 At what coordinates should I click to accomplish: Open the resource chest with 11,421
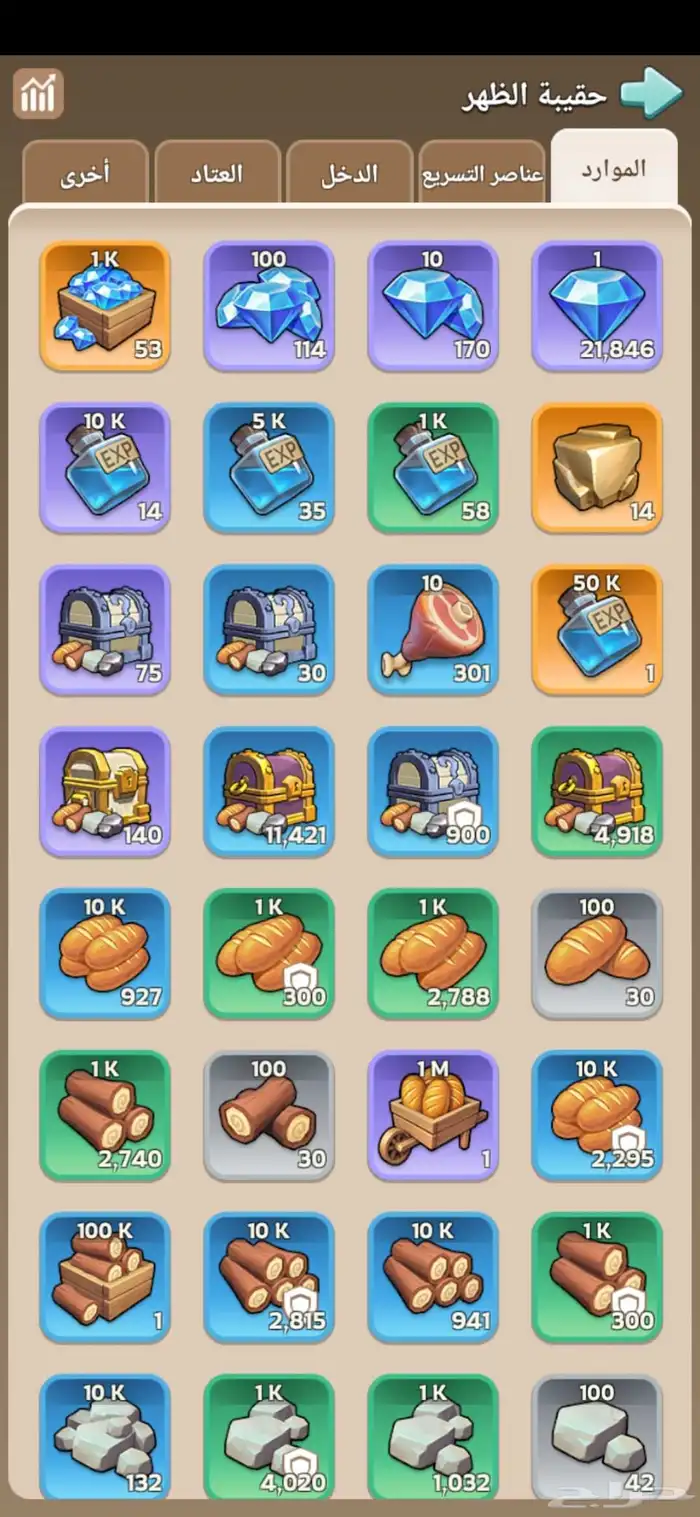coord(269,792)
